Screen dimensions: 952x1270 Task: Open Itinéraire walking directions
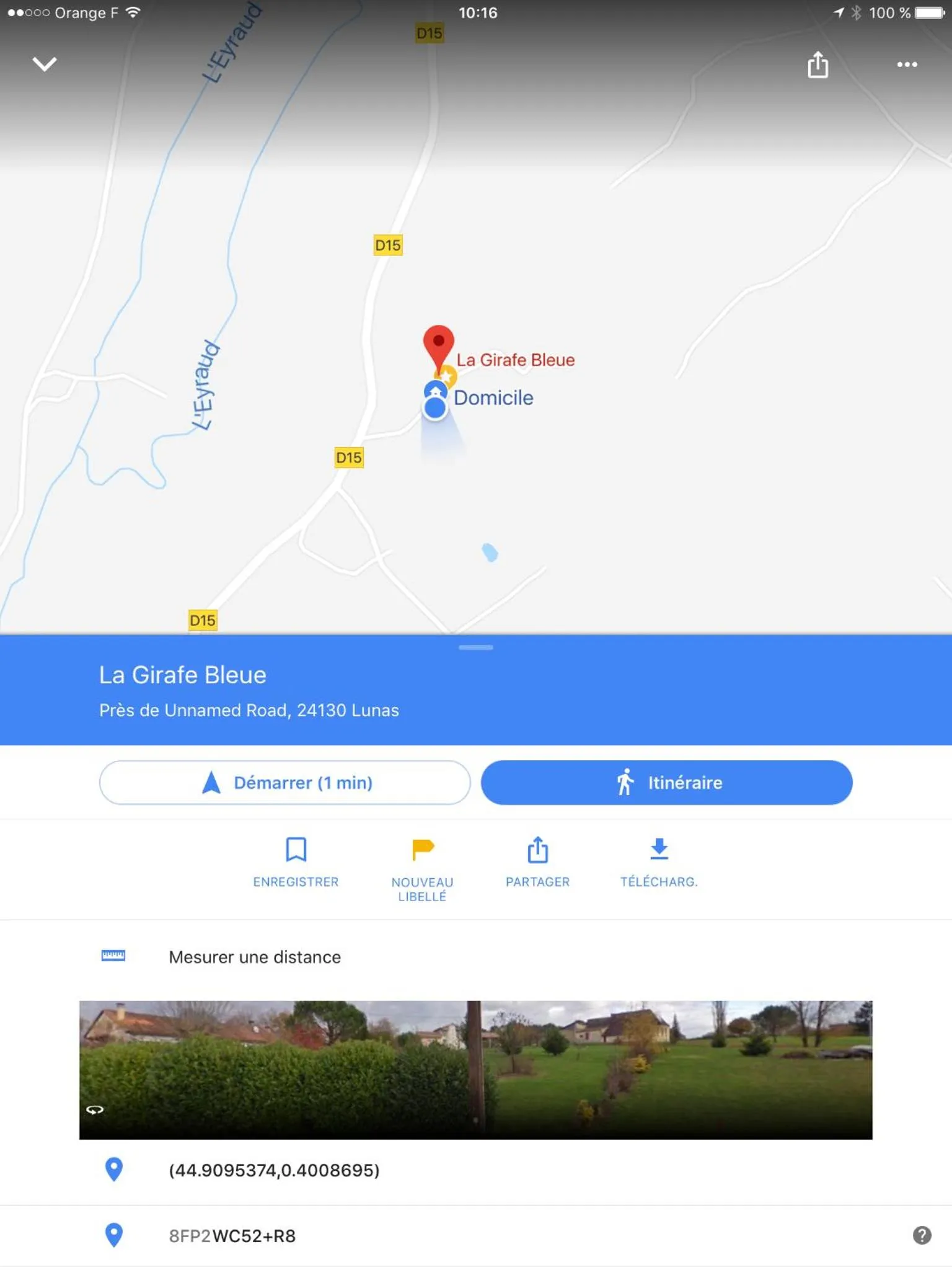(666, 783)
